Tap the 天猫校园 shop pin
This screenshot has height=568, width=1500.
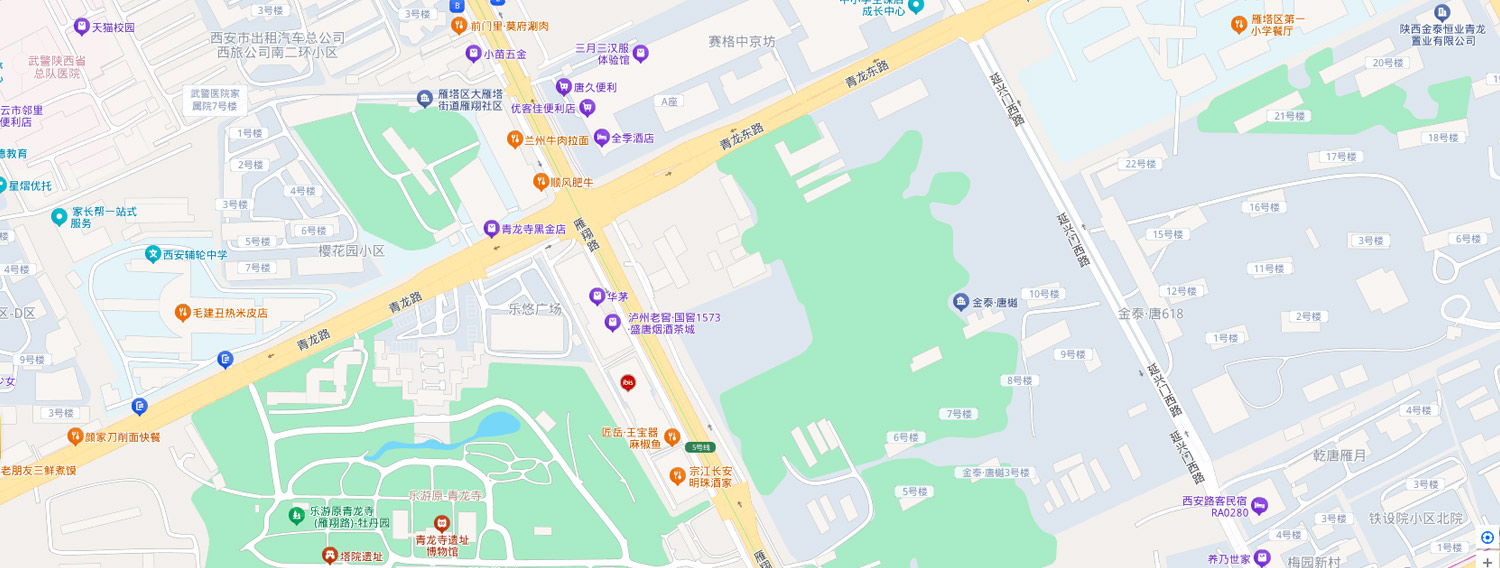coord(81,27)
